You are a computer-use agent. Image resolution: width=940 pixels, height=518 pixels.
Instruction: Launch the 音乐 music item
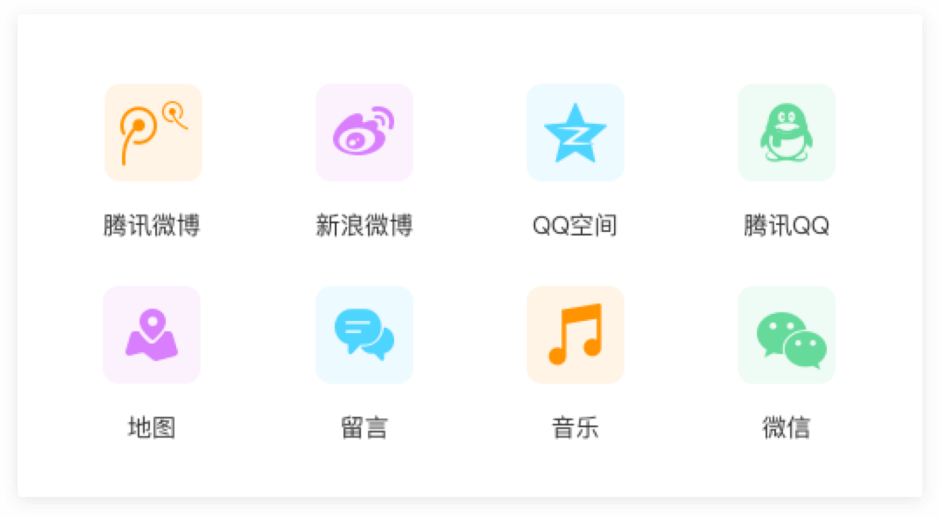click(x=575, y=335)
